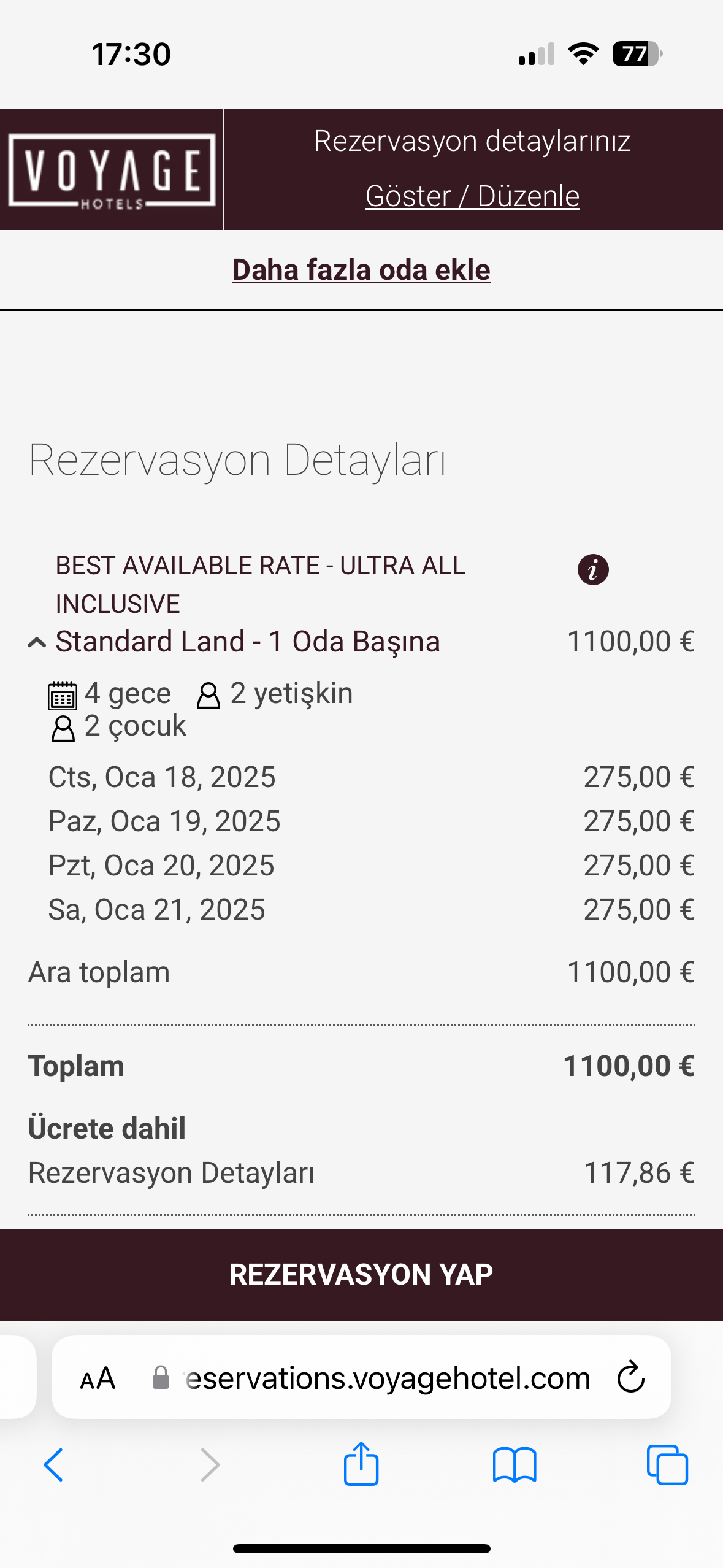
Task: Open the Voyage Hotels logo home link
Action: (x=112, y=170)
